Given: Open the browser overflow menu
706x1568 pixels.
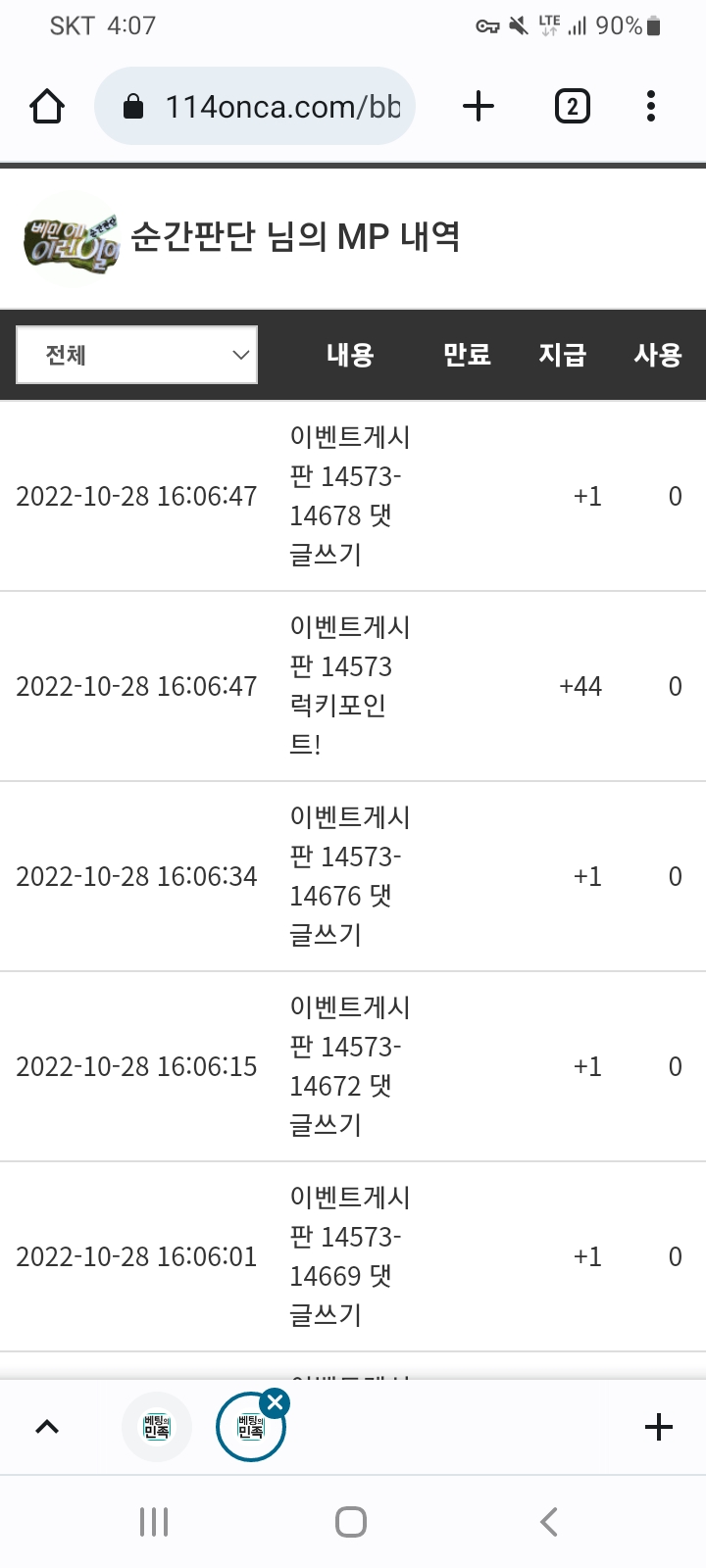Looking at the screenshot, I should point(651,106).
